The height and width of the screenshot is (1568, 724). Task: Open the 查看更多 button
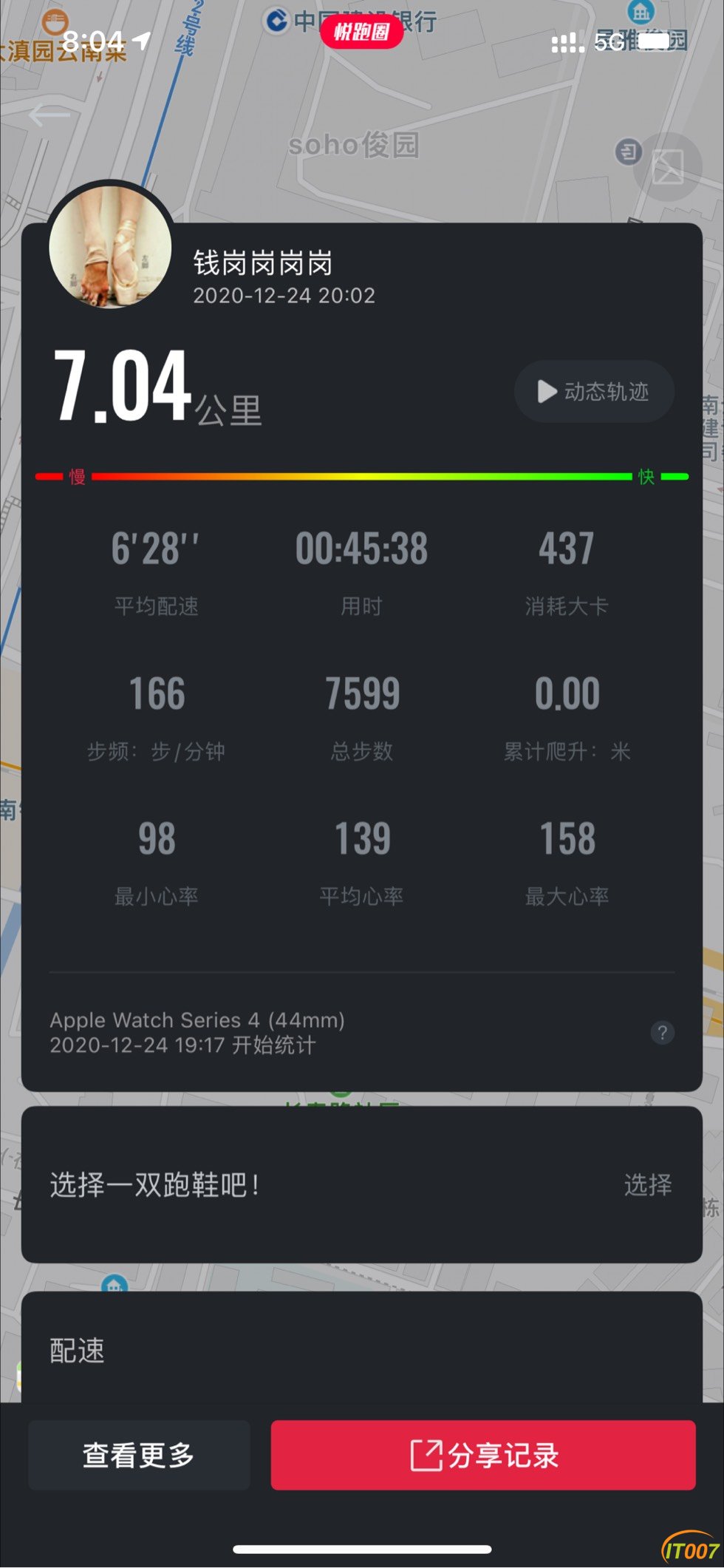[139, 1455]
